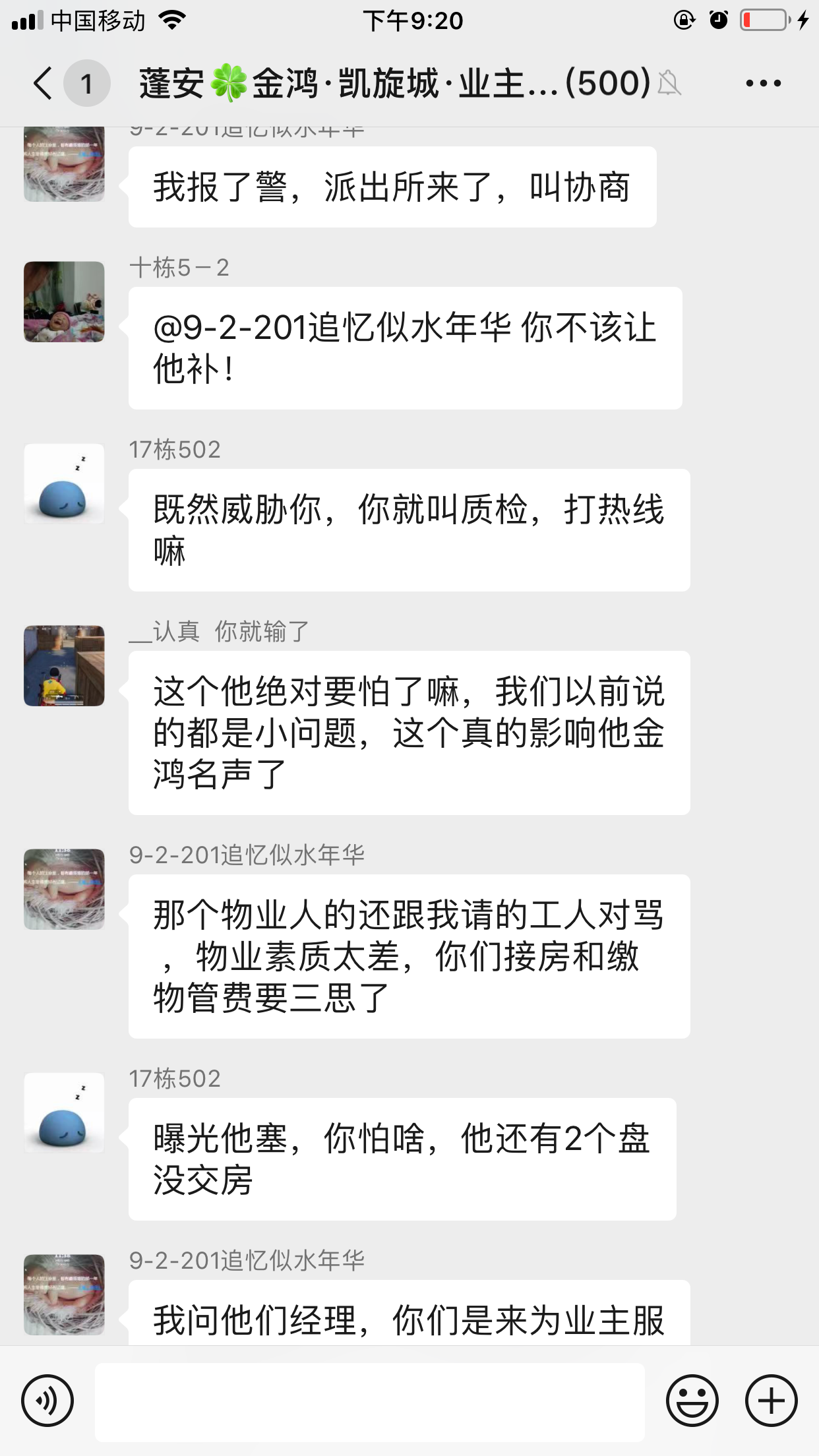Switch to voice message input

47,1401
